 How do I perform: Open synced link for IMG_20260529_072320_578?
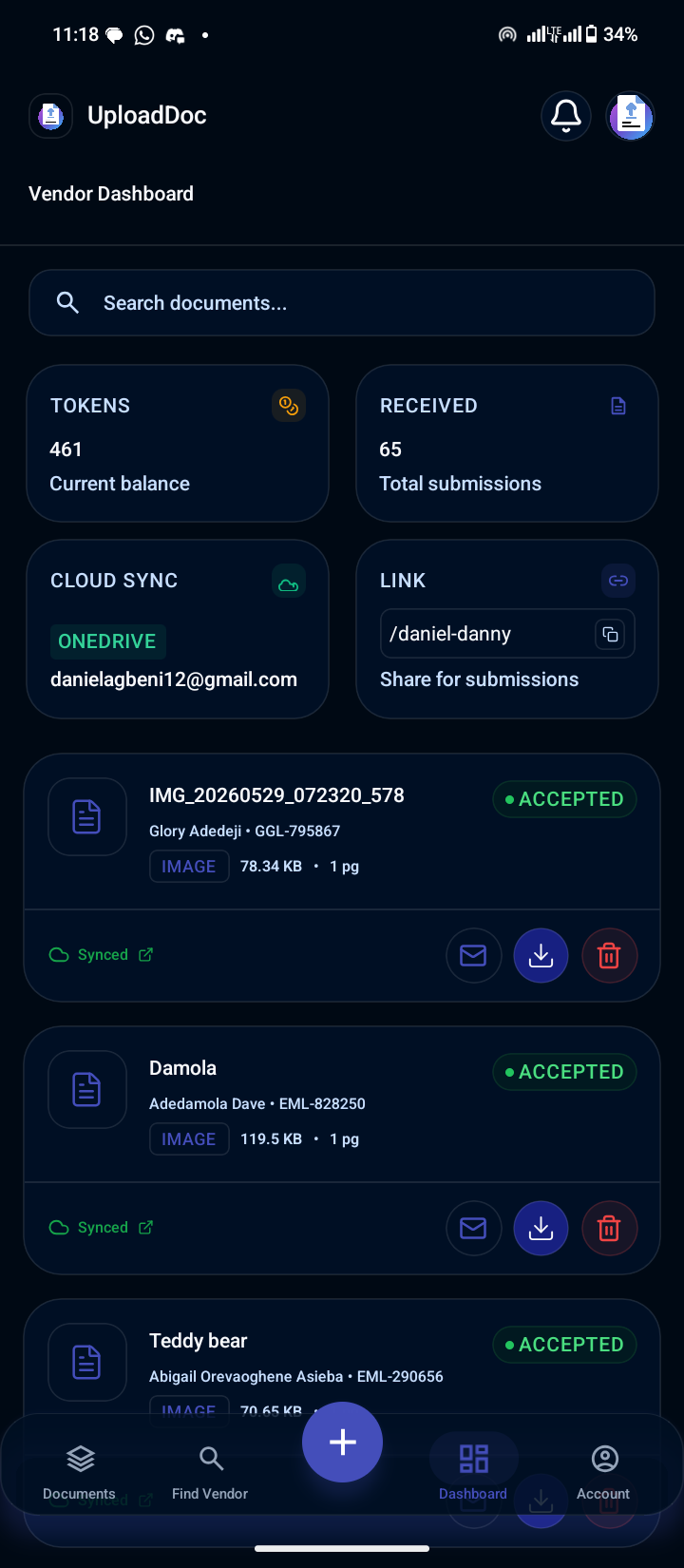[145, 955]
